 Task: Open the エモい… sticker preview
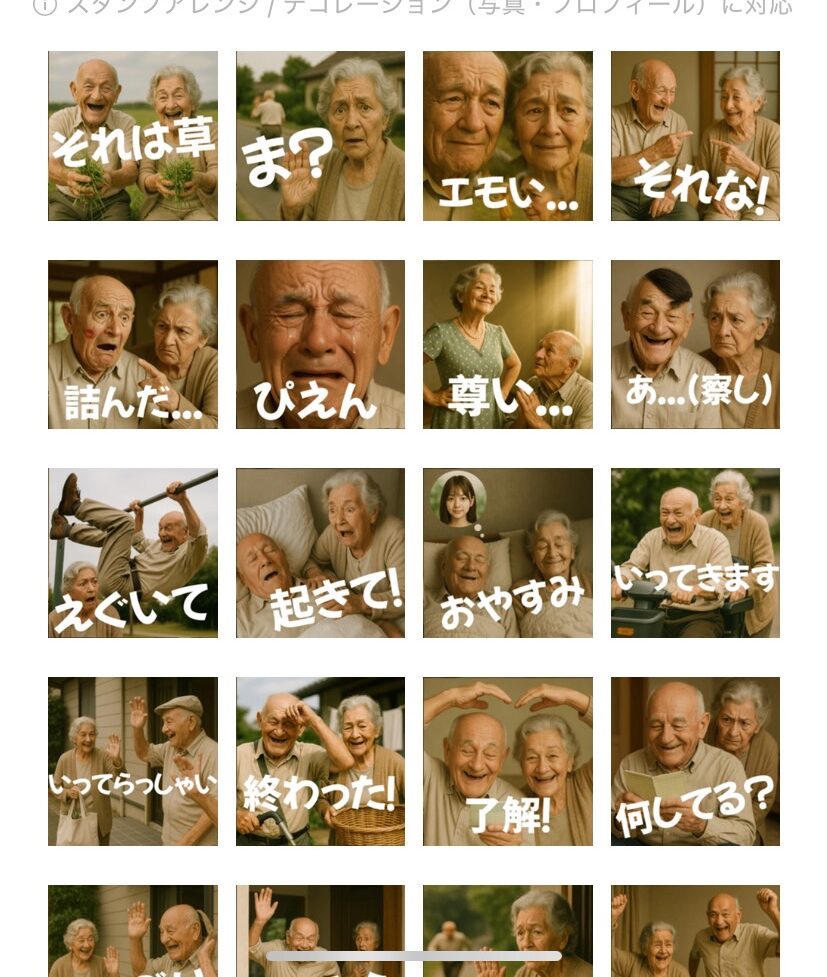507,136
